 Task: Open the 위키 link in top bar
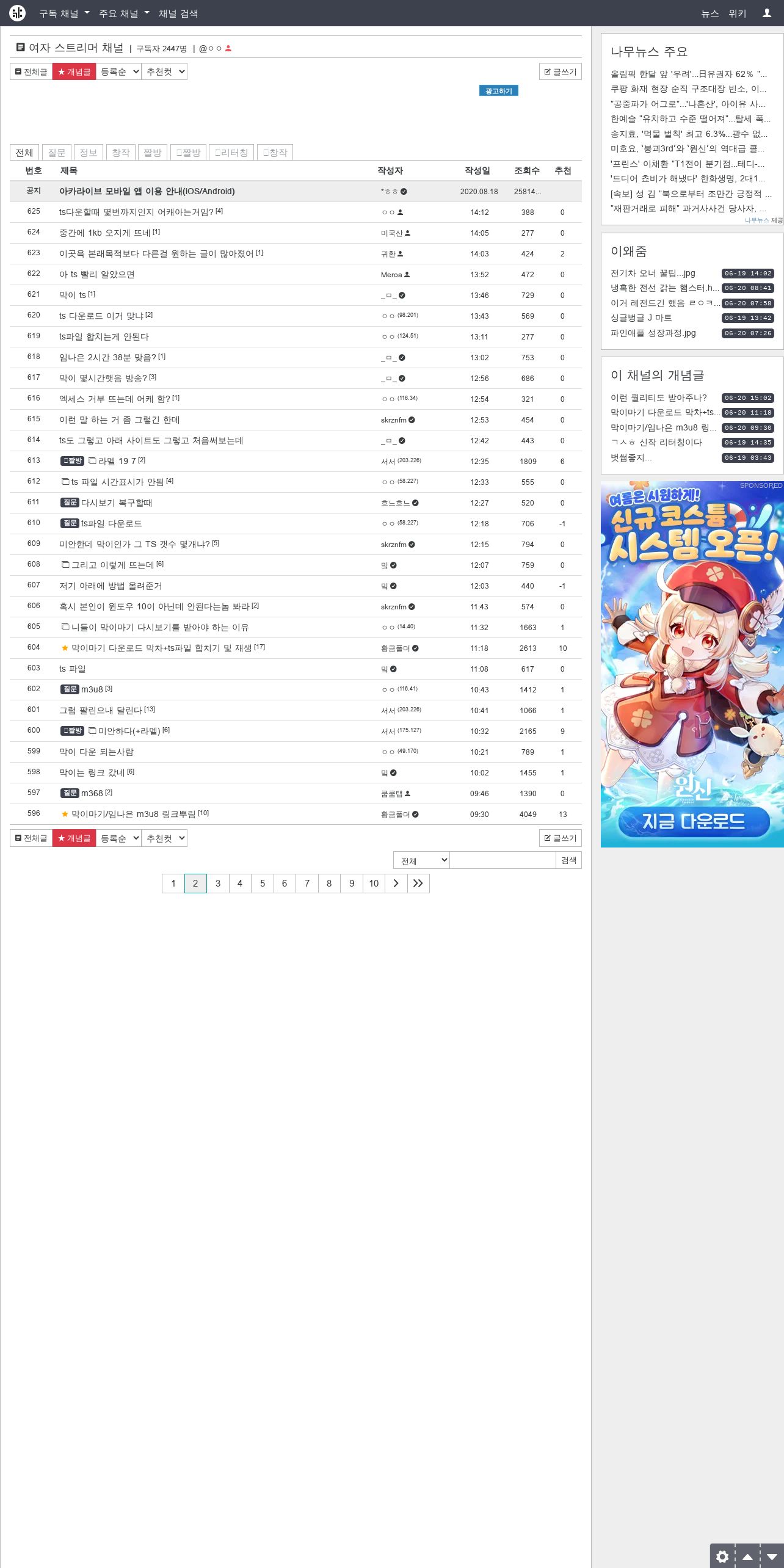(x=738, y=13)
